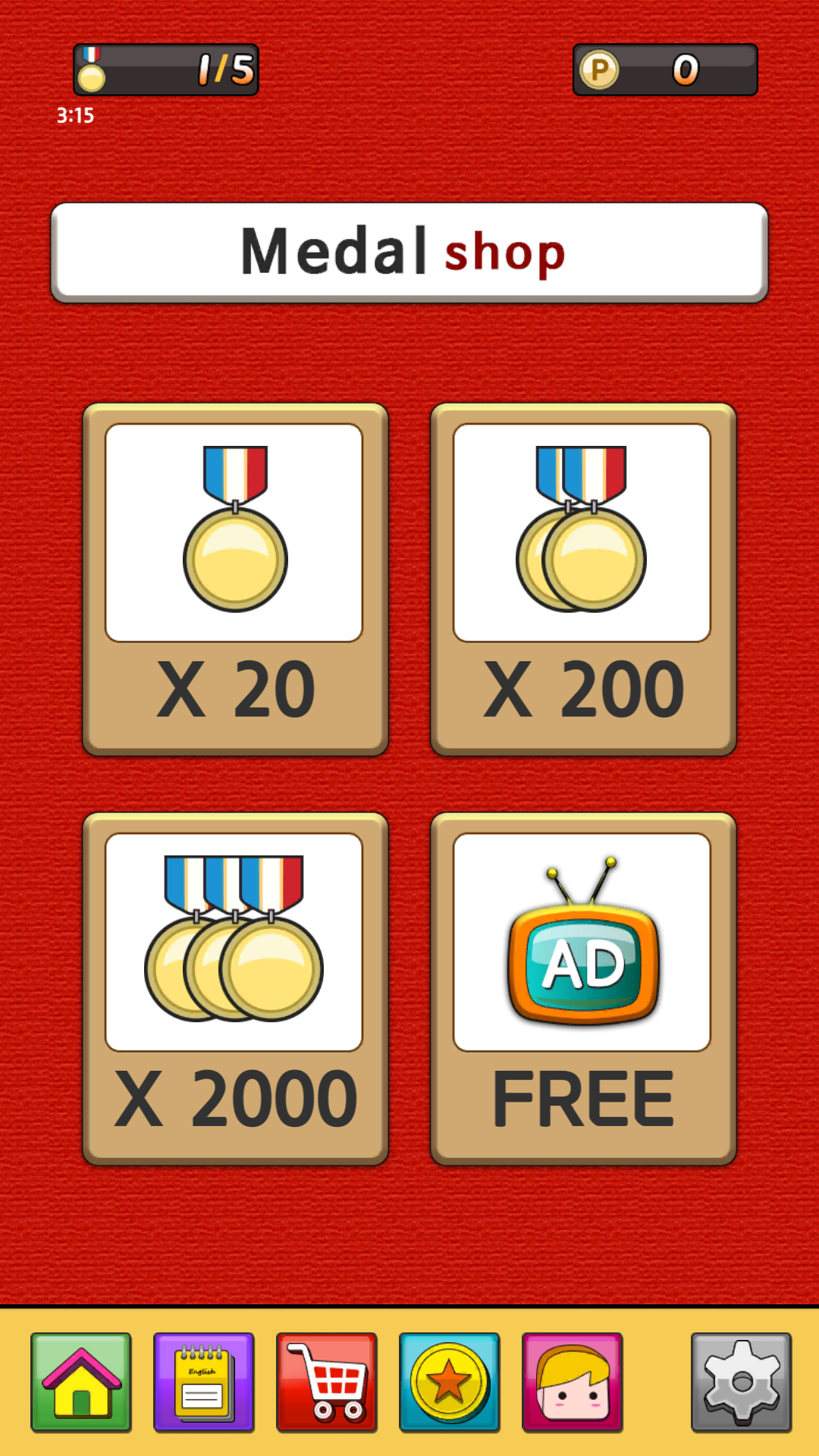The height and width of the screenshot is (1456, 819).
Task: Select the X 200 medal pack
Action: (583, 579)
